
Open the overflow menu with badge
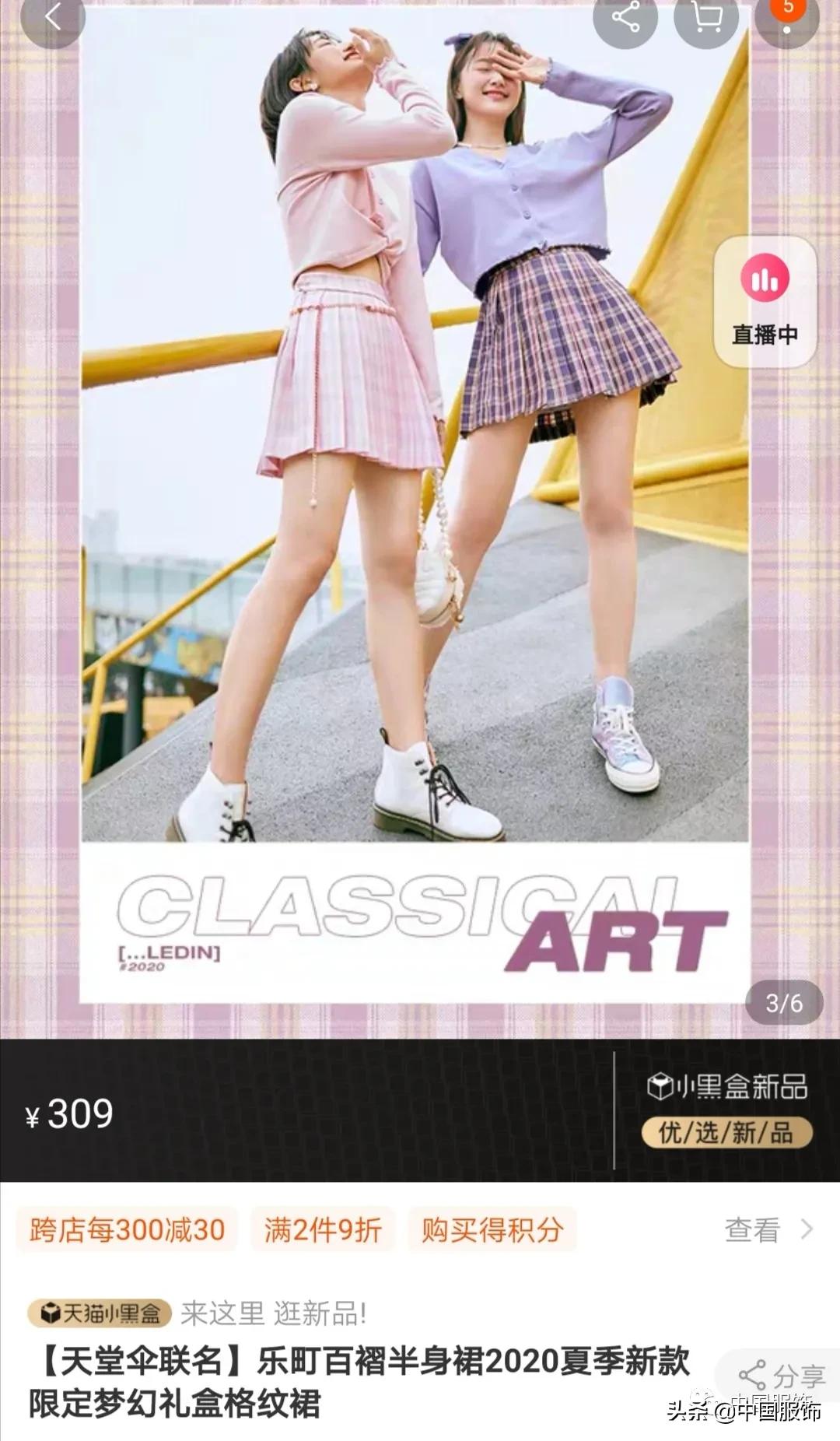(x=787, y=19)
